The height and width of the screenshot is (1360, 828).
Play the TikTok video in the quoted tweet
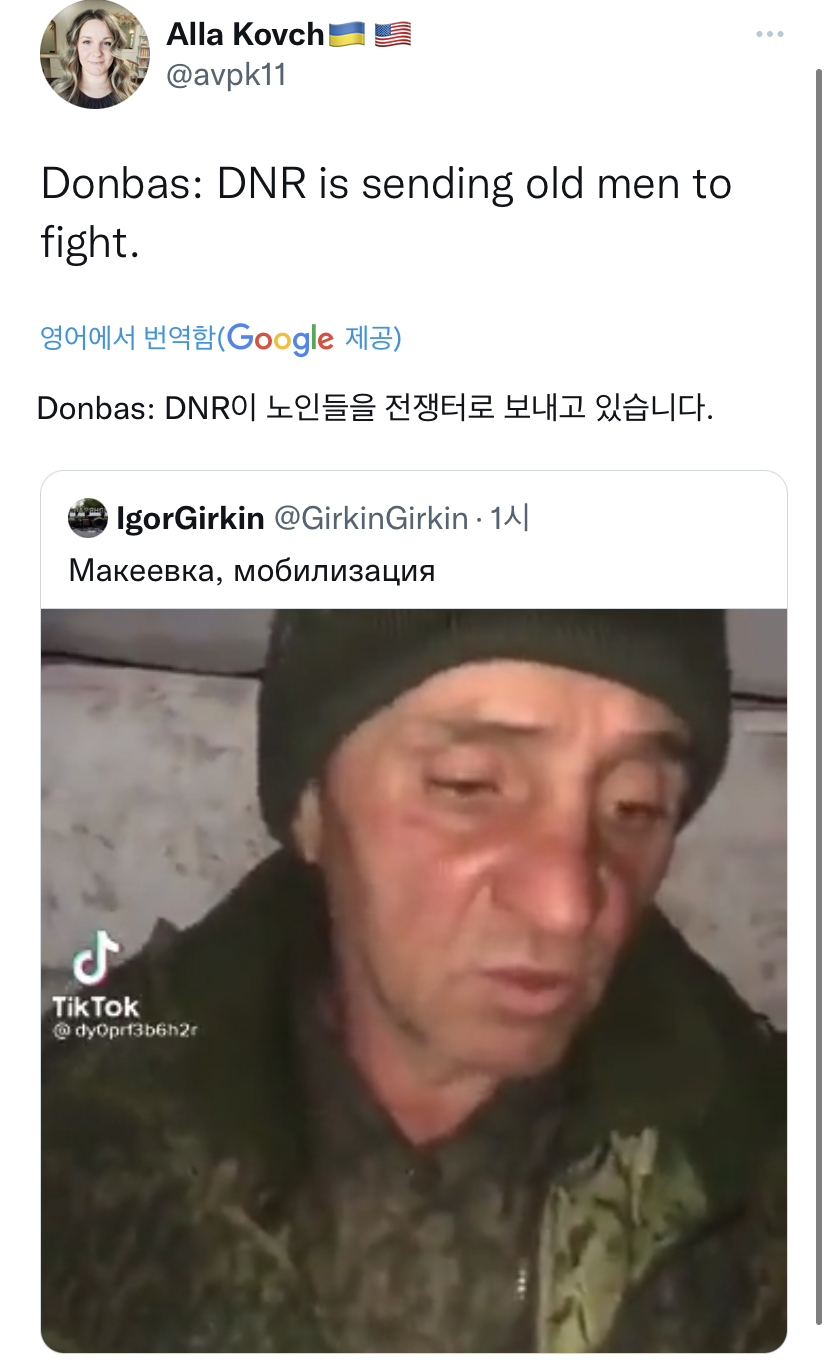tap(414, 980)
